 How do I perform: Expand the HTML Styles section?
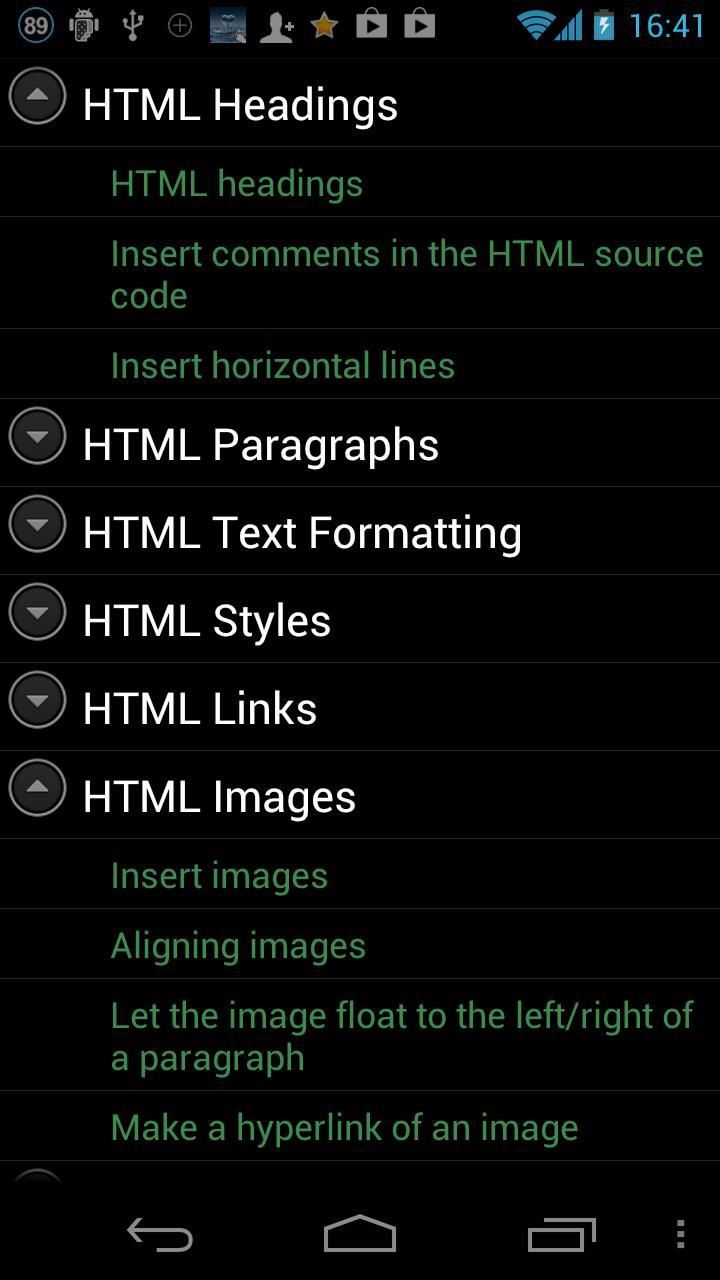[37, 610]
